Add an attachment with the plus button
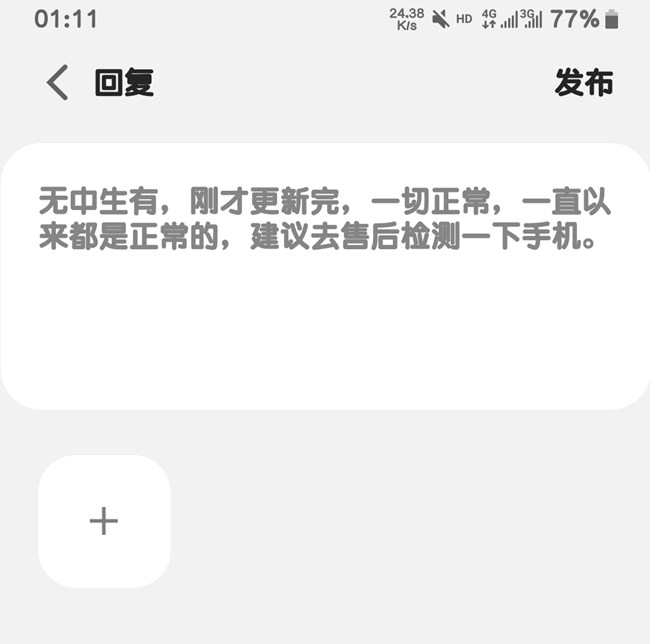Screen dimensions: 650x644 pyautogui.click(x=104, y=521)
